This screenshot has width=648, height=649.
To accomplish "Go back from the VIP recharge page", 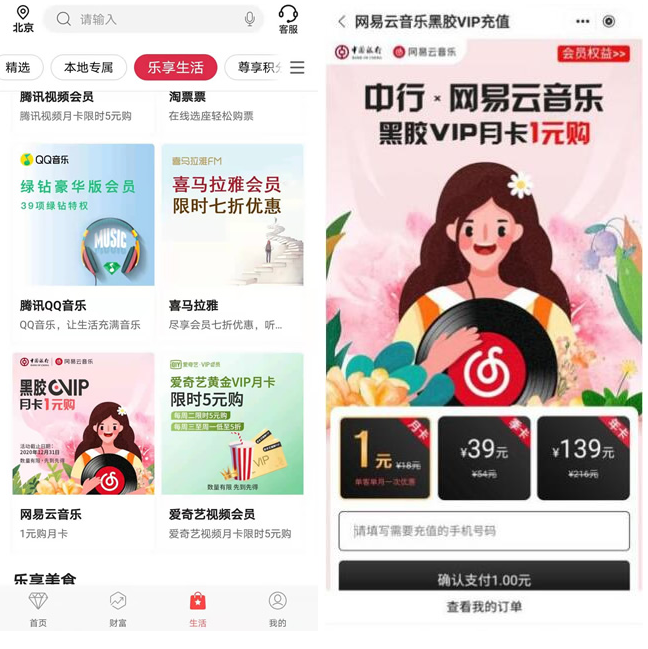I will click(x=342, y=21).
